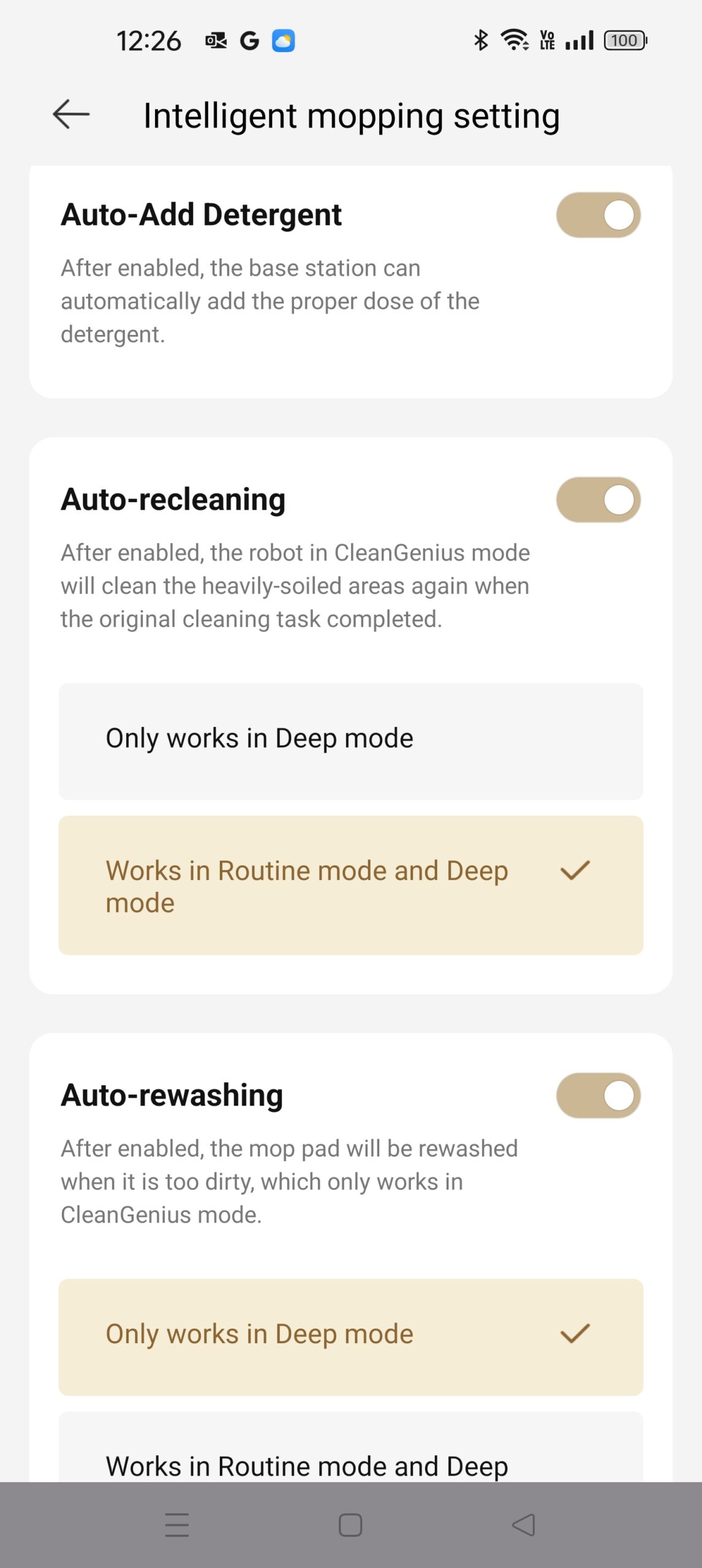Open recent apps from the navigation bar
Screen dimensions: 702x1568
coord(176,1525)
